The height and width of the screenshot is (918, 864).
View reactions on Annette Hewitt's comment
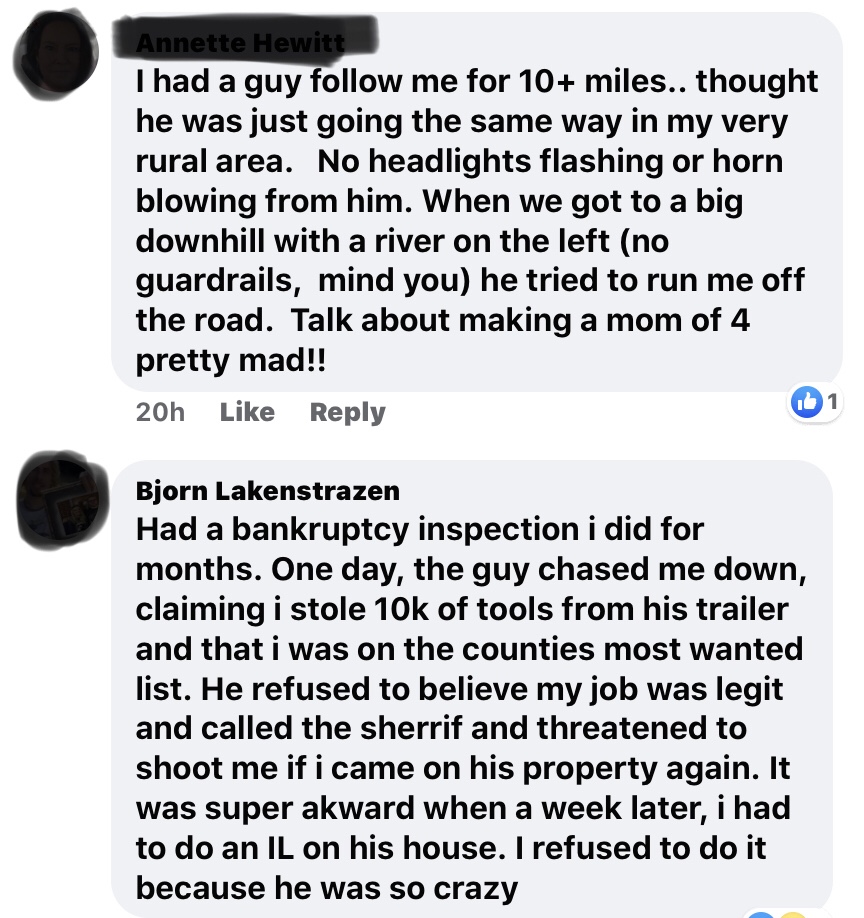(x=816, y=402)
